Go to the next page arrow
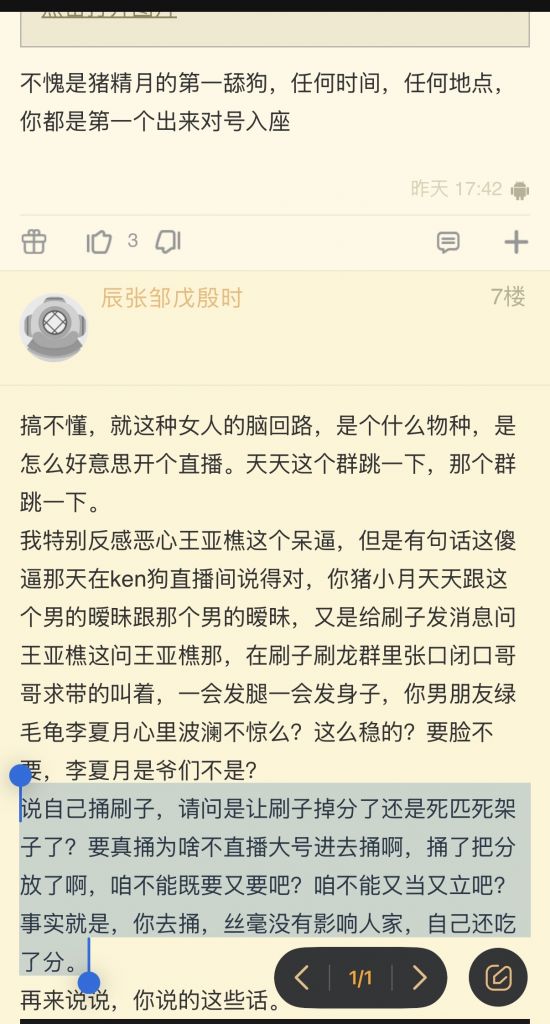This screenshot has height=1024, width=550. [x=419, y=978]
